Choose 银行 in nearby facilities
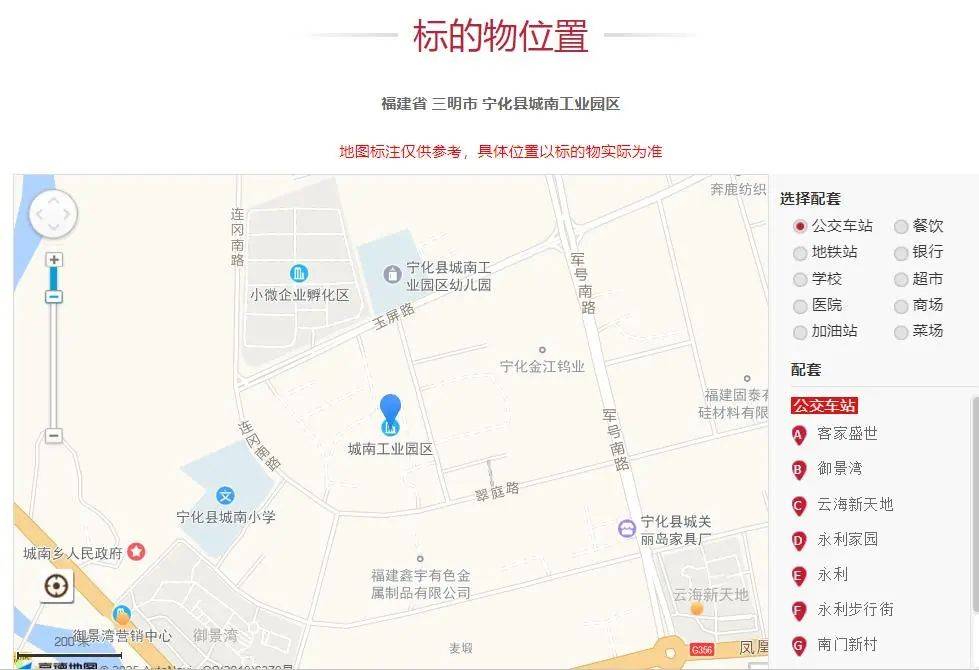The image size is (979, 670). (901, 253)
